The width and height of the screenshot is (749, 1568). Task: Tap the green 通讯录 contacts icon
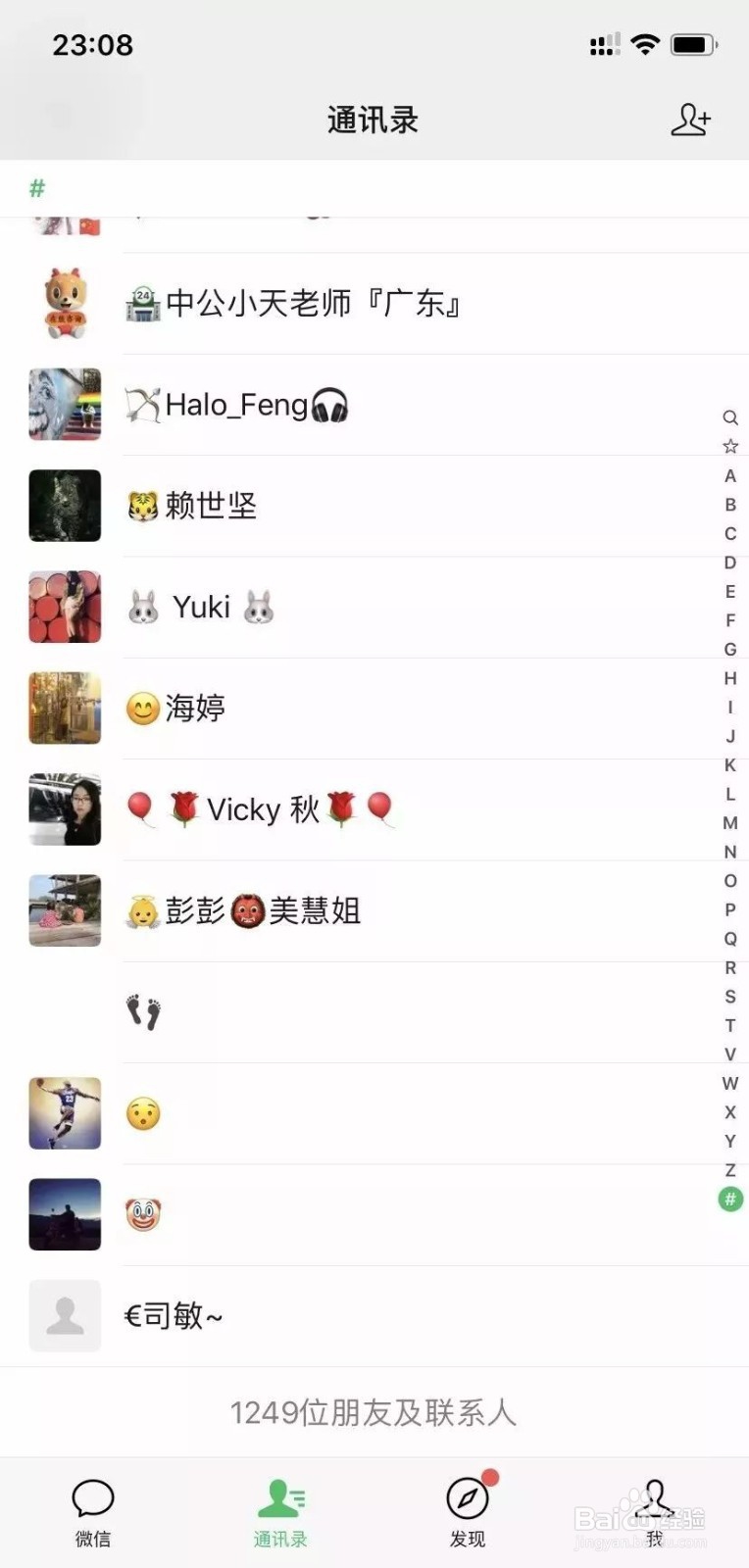coord(280,1497)
